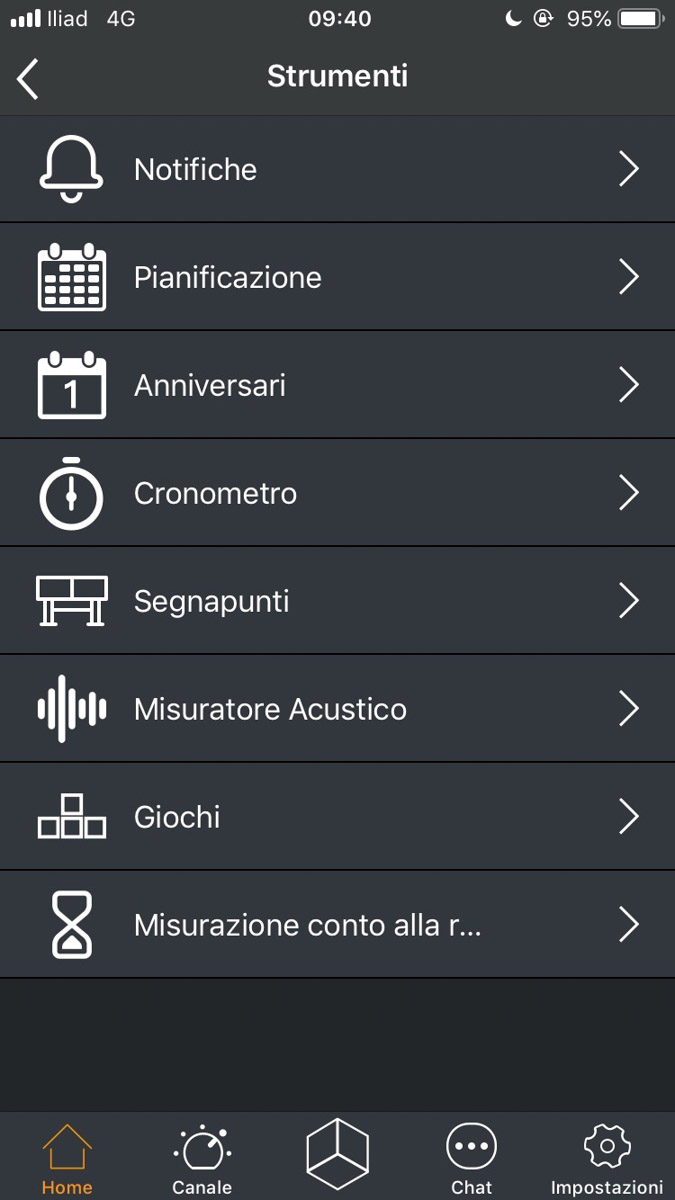Go back from the Strumenti screen
This screenshot has width=675, height=1200.
pos(28,78)
